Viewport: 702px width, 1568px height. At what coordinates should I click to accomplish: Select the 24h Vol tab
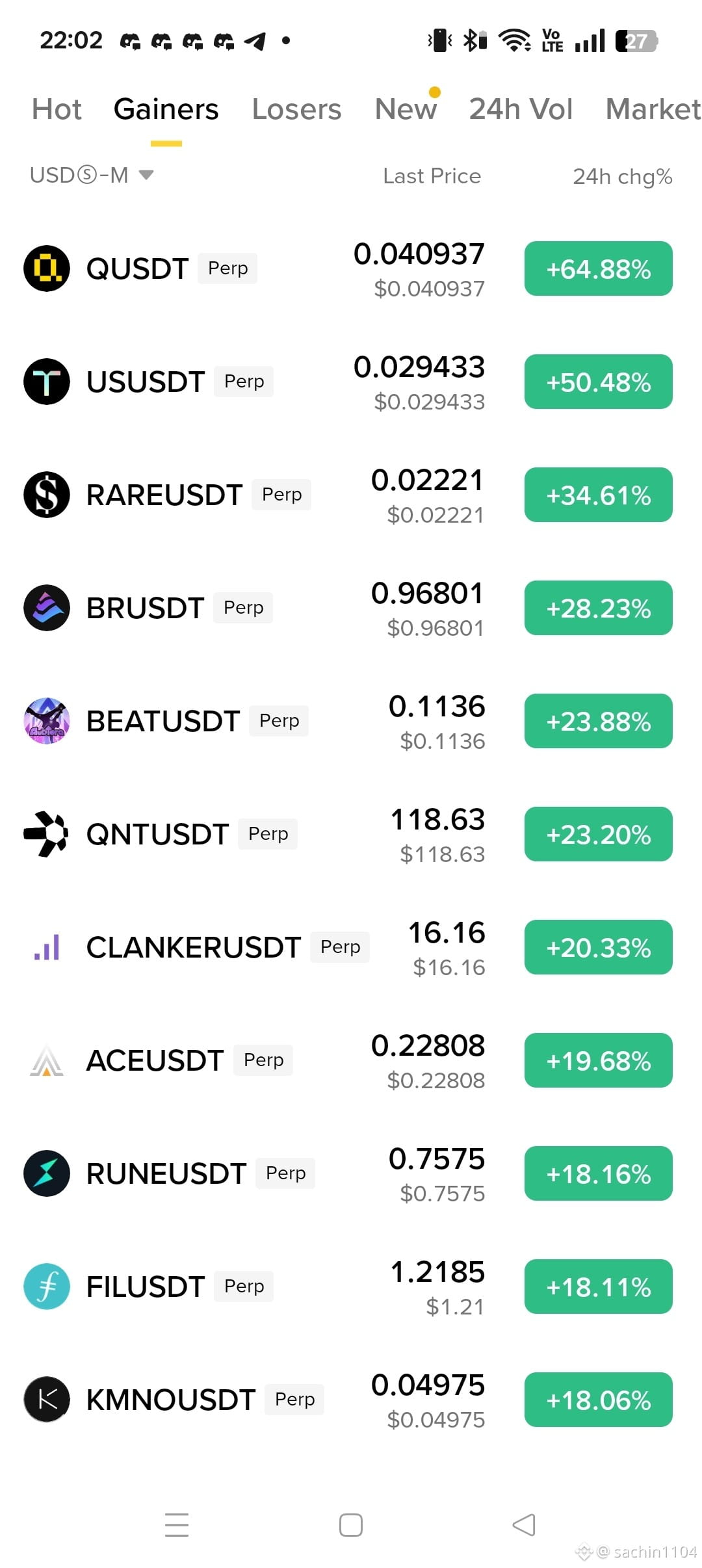tap(521, 109)
